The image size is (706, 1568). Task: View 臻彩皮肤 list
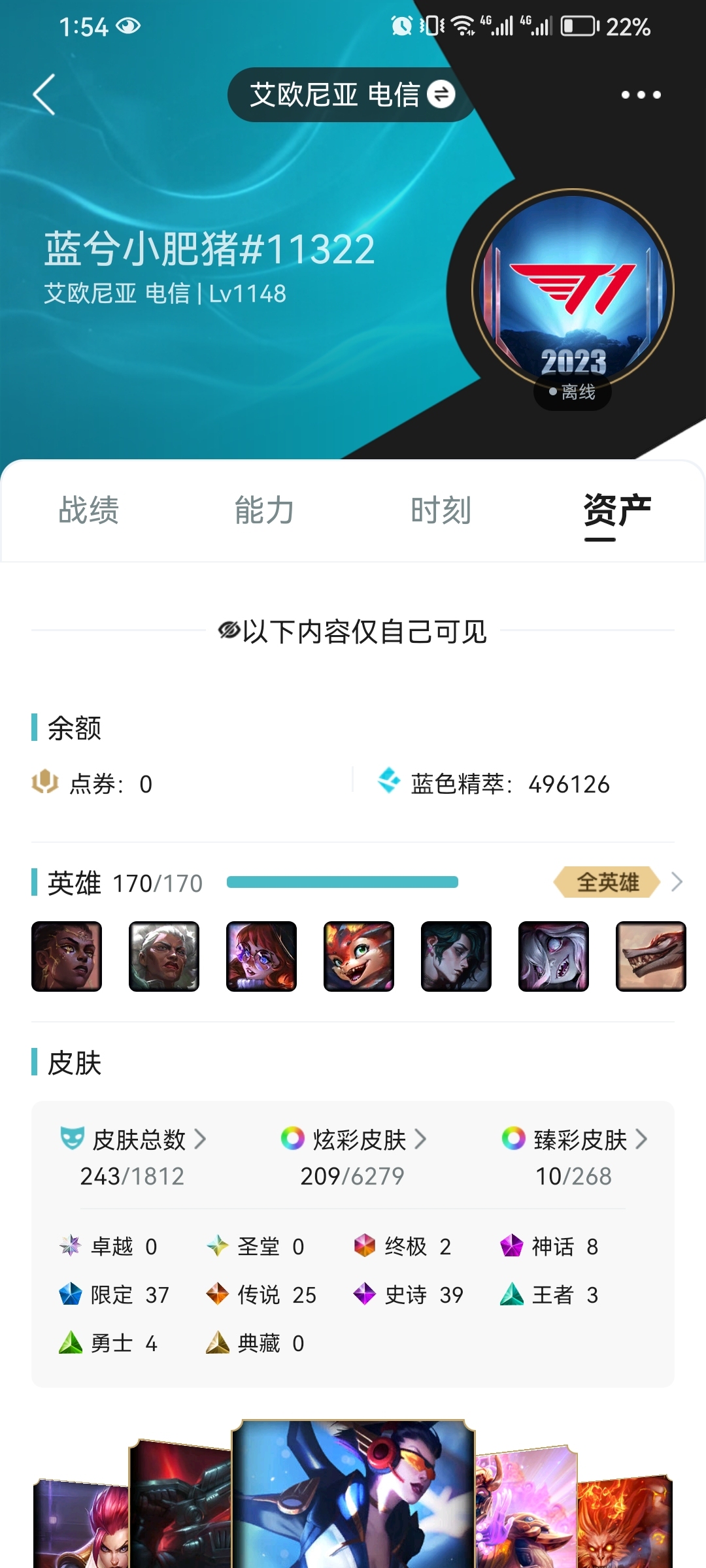tap(575, 1157)
